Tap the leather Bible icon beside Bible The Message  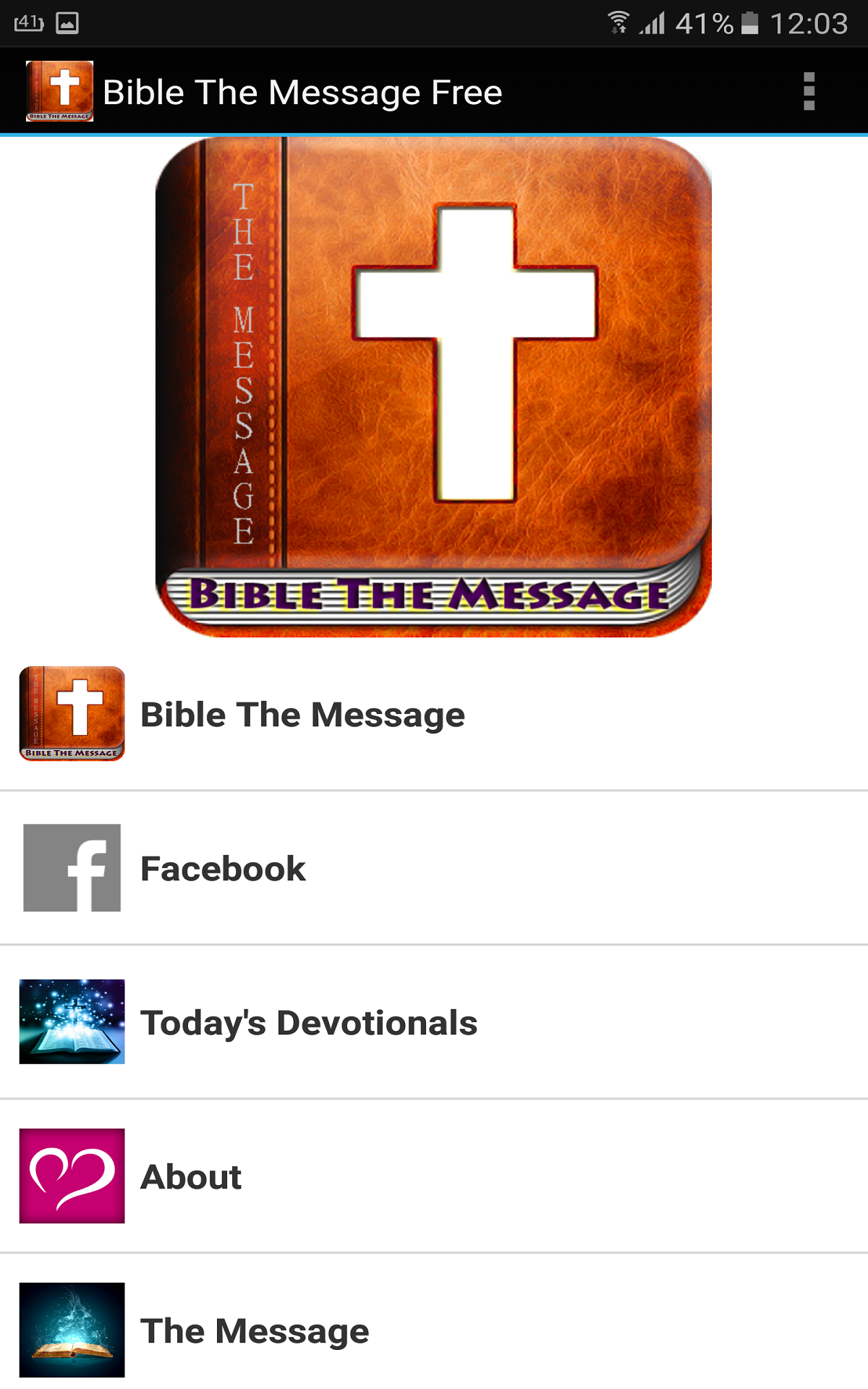[x=71, y=713]
